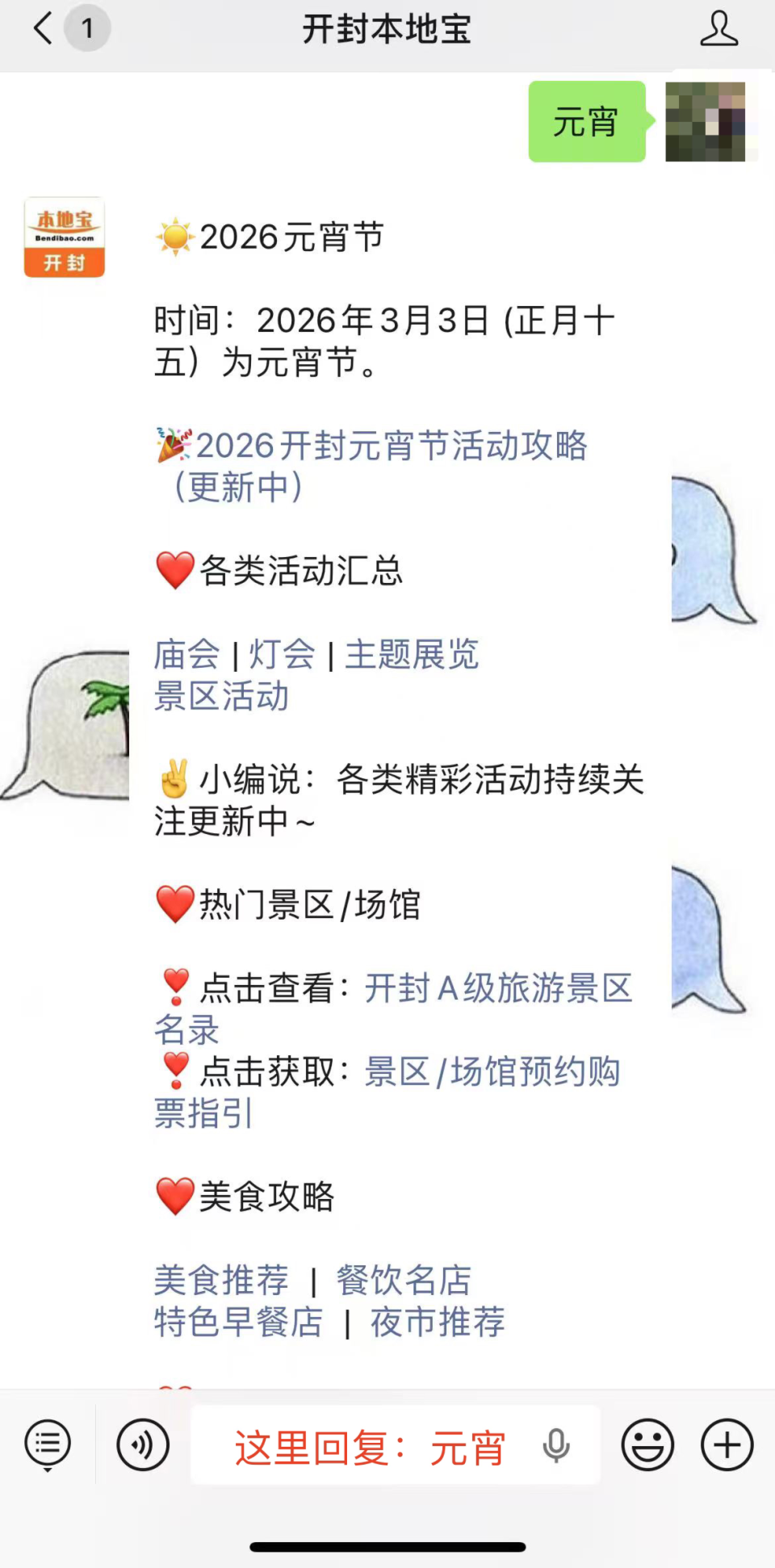The height and width of the screenshot is (1568, 775).
Task: Open the custom menu icon at bottom left
Action: point(46,1444)
